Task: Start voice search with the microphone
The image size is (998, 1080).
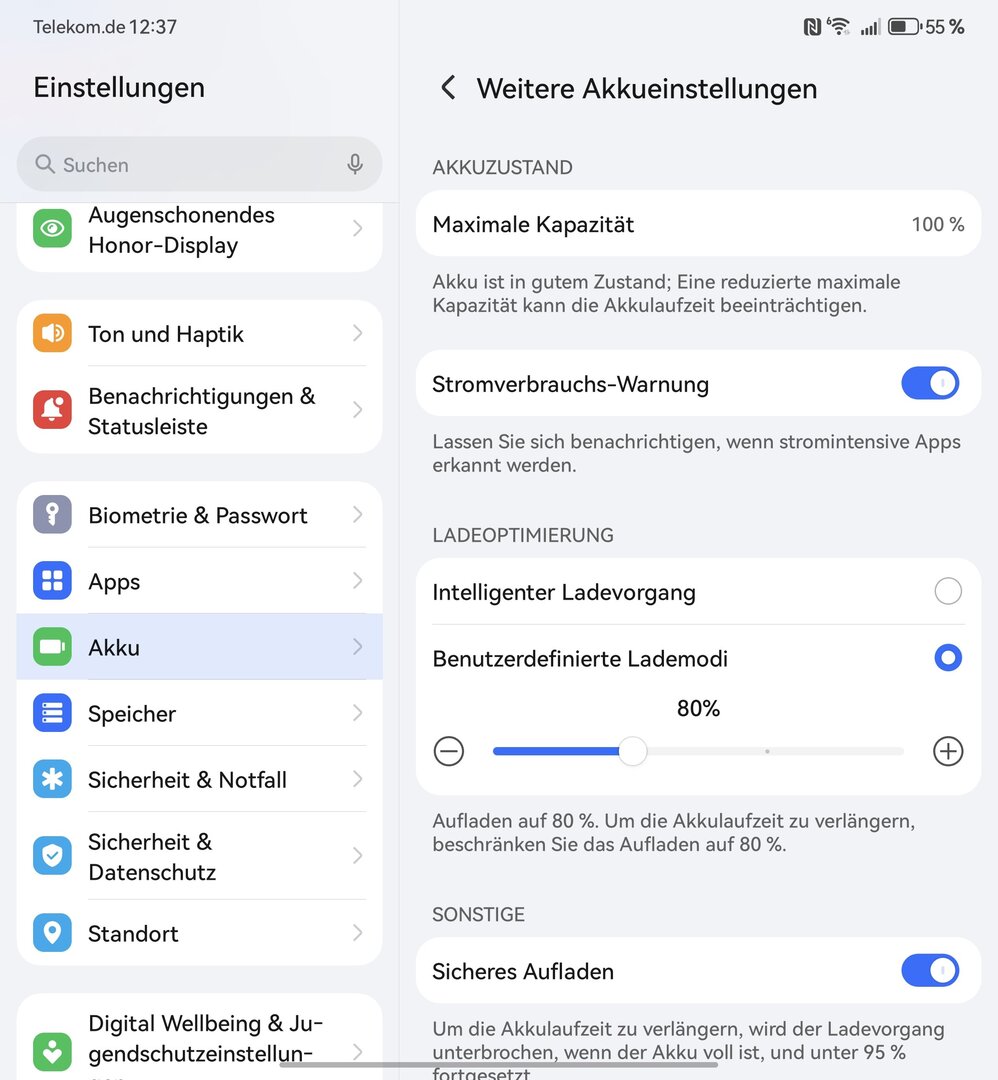Action: [x=355, y=164]
